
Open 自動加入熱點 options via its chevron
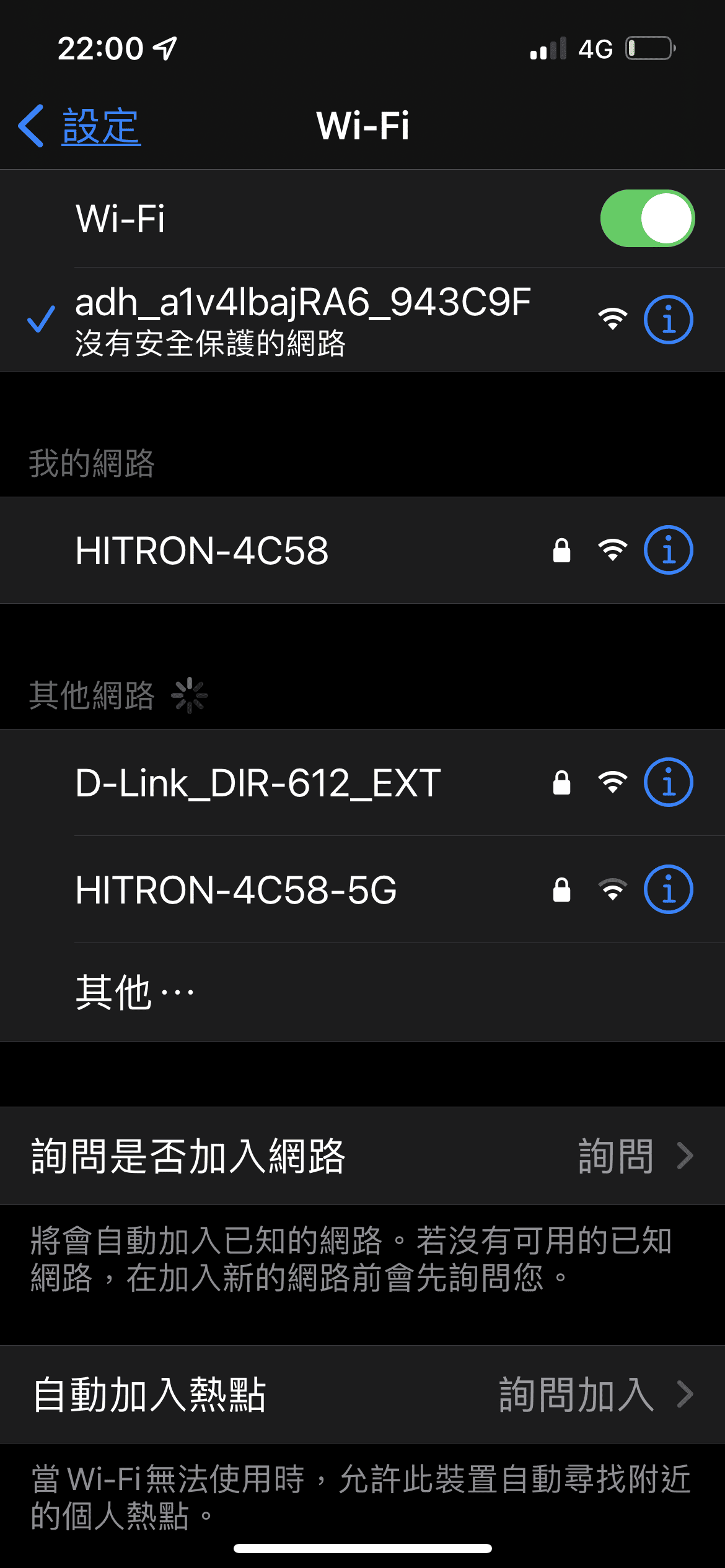[685, 1393]
